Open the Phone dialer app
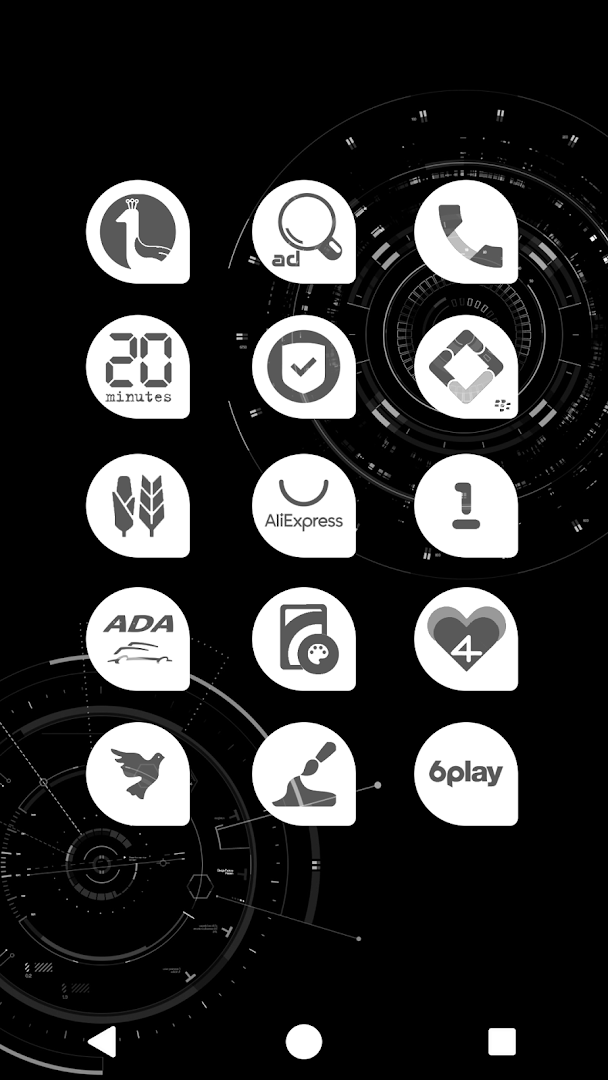 click(x=466, y=231)
